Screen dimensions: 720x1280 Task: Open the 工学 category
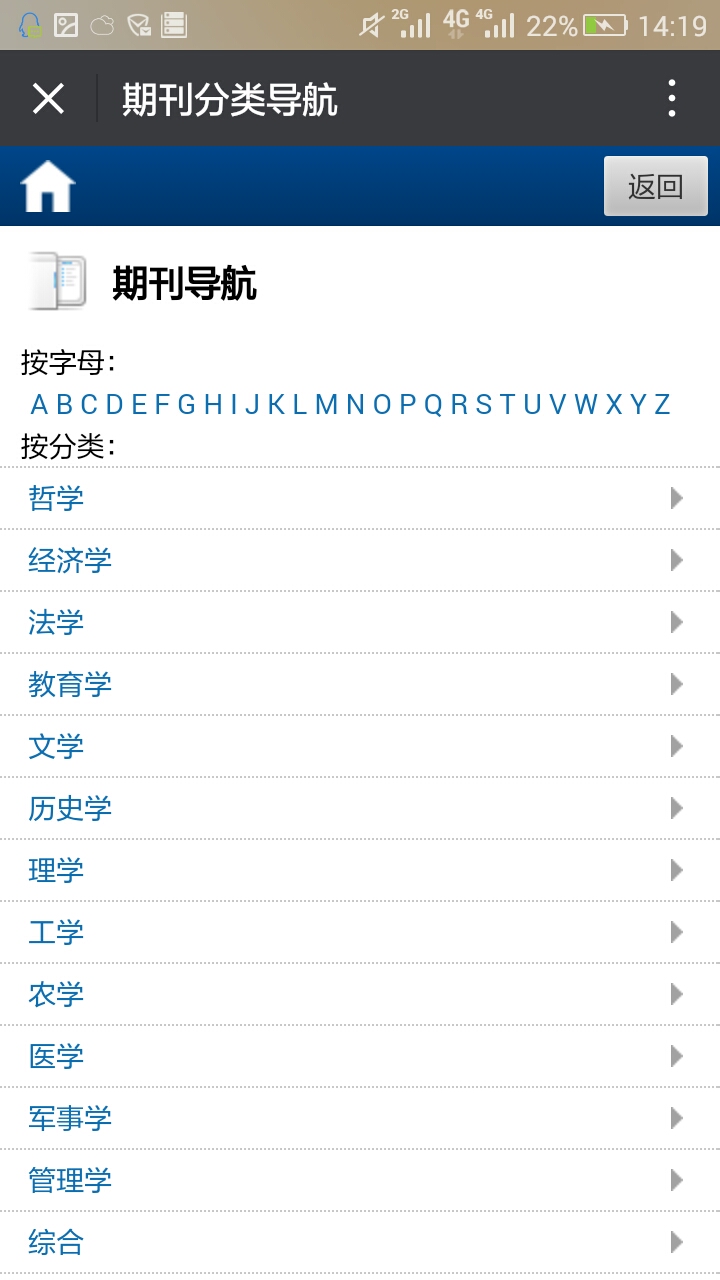[360, 932]
